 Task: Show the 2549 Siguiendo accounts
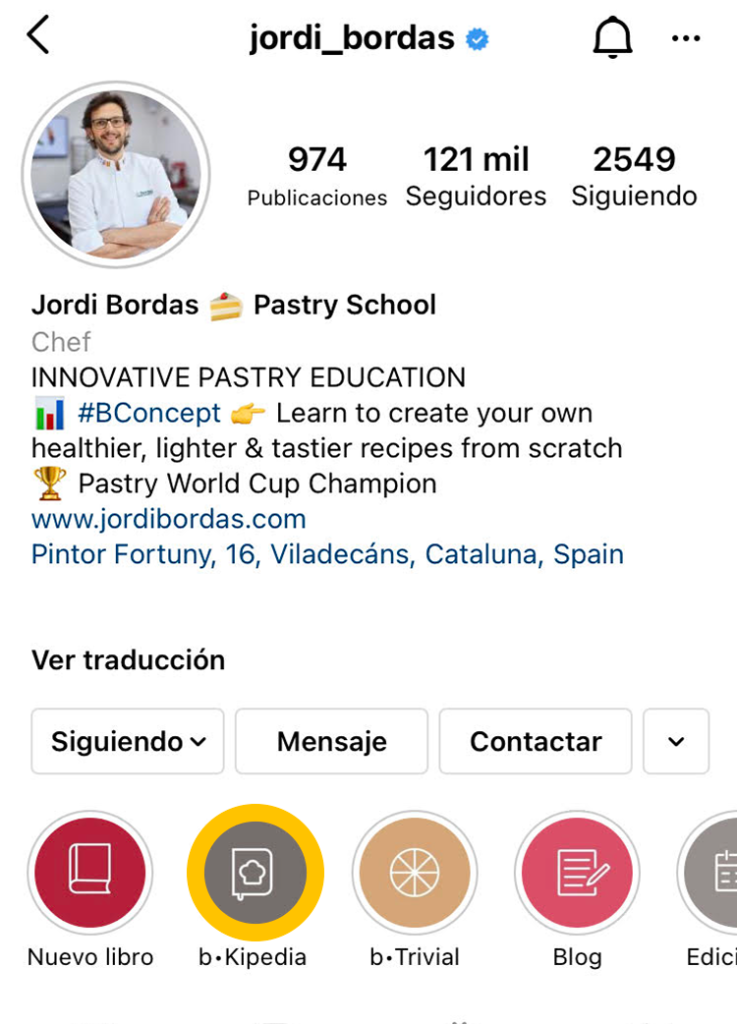(634, 175)
